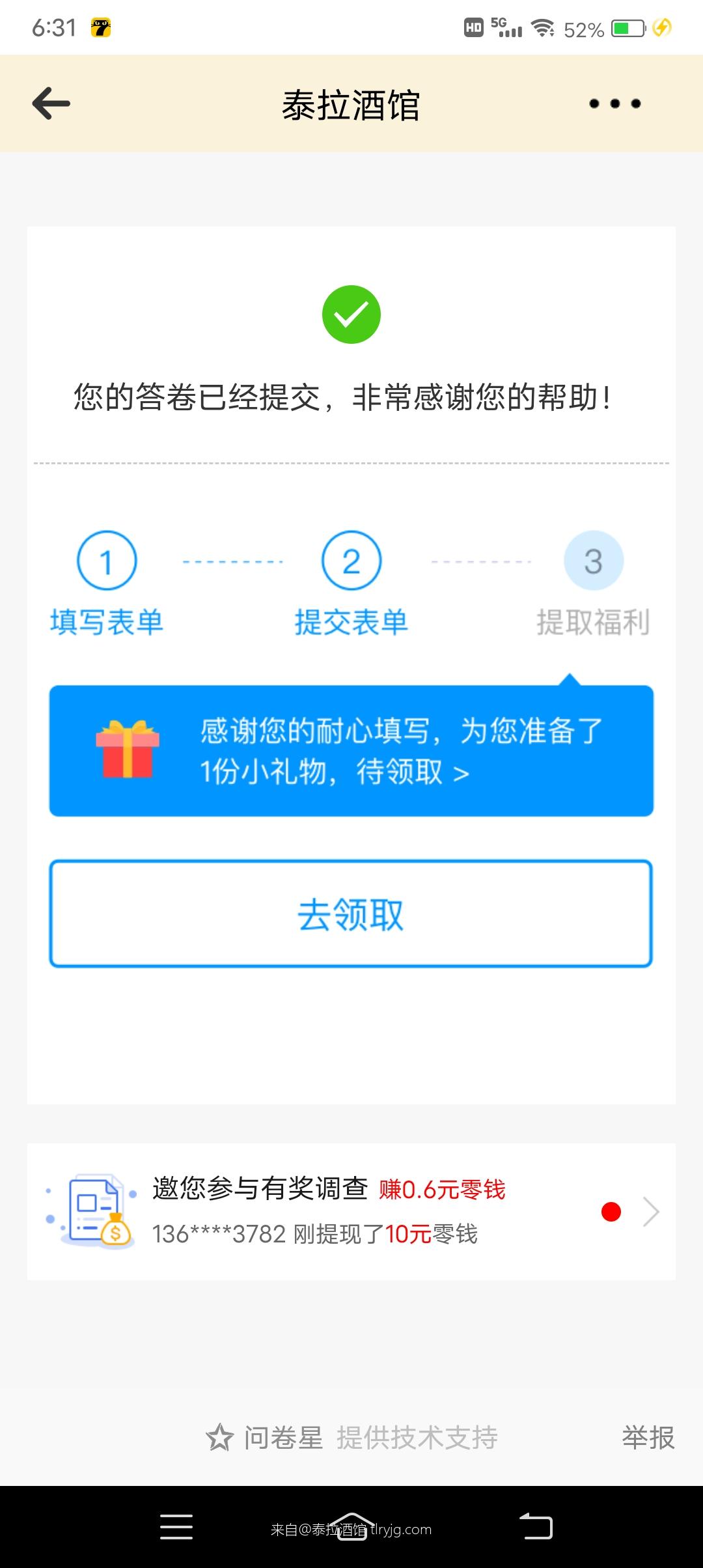Select step 3 提取福利 circle
The image size is (703, 1568).
pyautogui.click(x=594, y=560)
